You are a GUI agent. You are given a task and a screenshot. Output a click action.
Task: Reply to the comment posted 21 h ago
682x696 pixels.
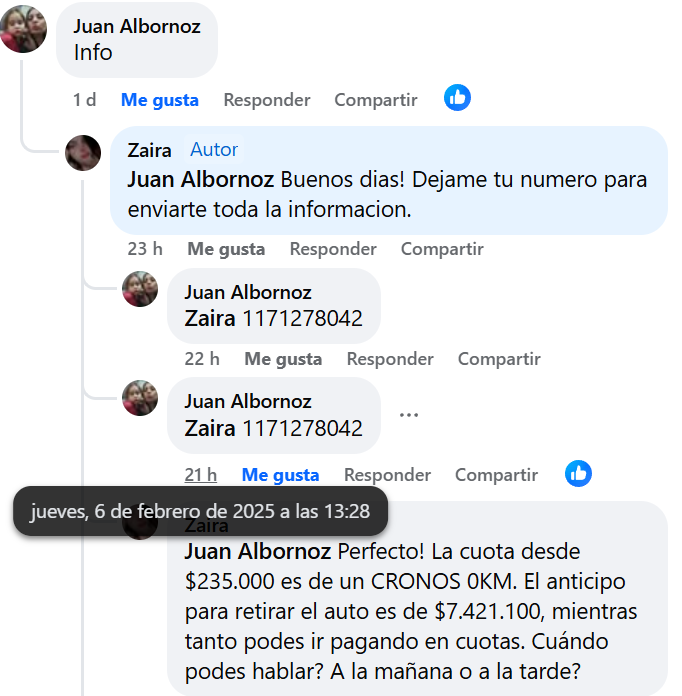[x=387, y=475]
